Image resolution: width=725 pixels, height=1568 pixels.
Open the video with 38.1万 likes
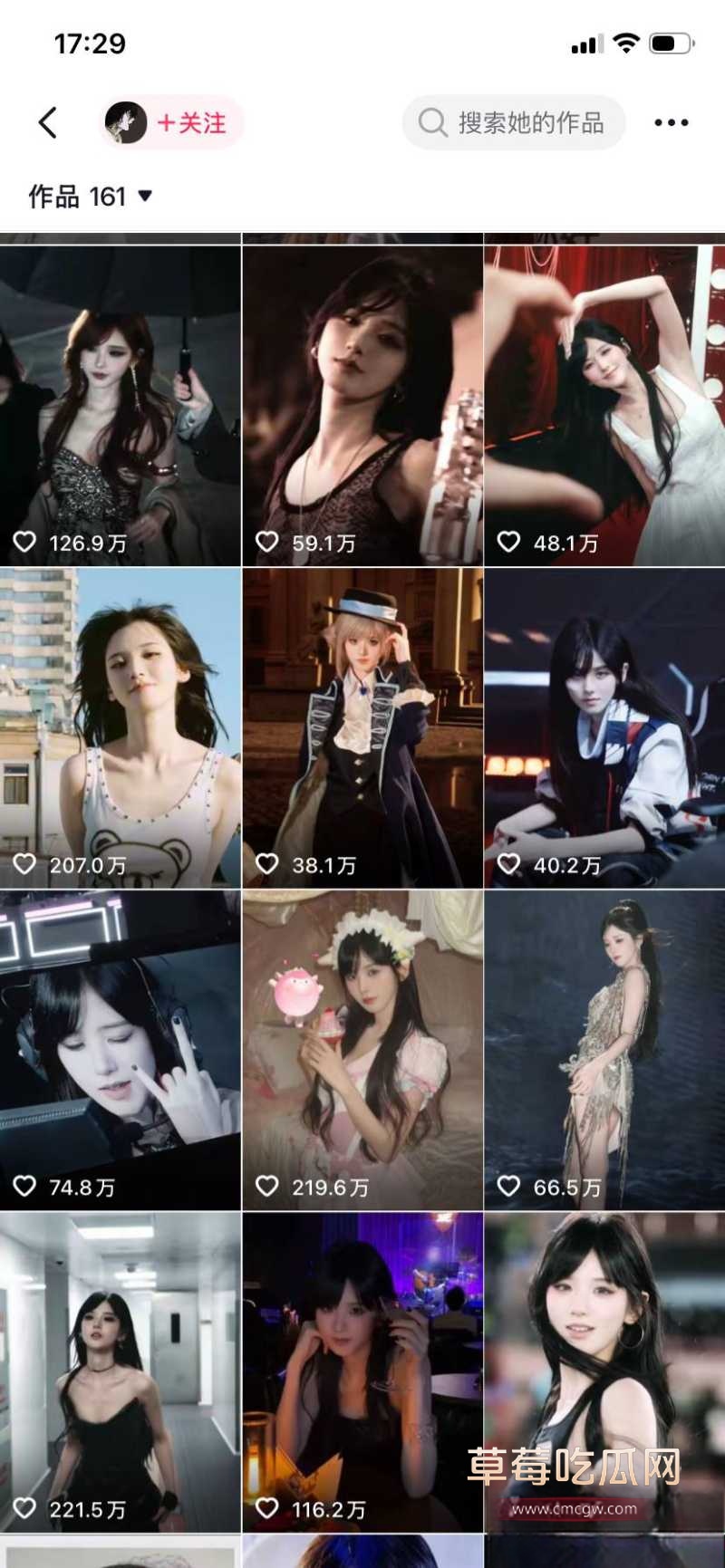coord(362,728)
